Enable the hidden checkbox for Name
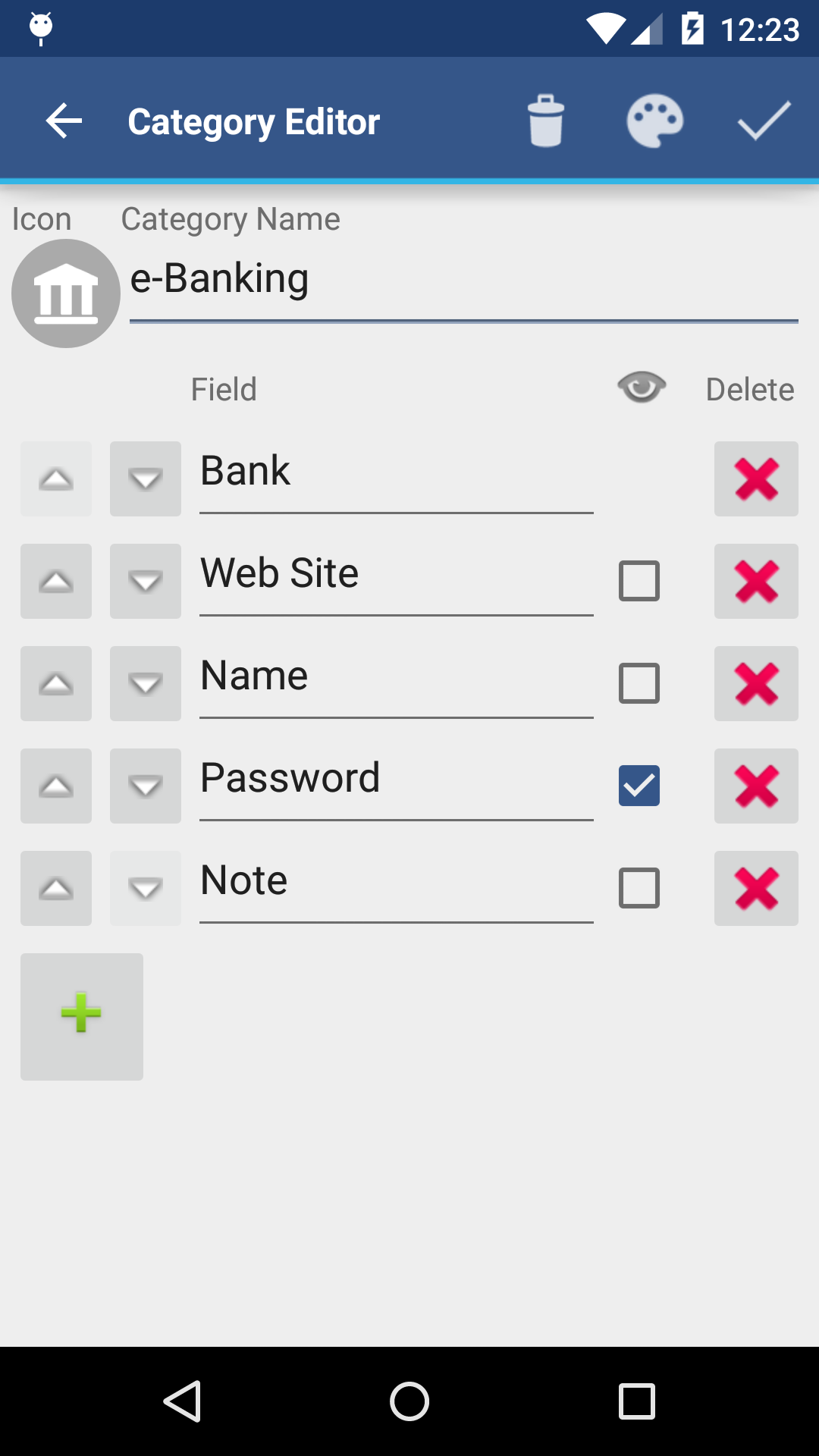This screenshot has height=1456, width=819. [639, 683]
